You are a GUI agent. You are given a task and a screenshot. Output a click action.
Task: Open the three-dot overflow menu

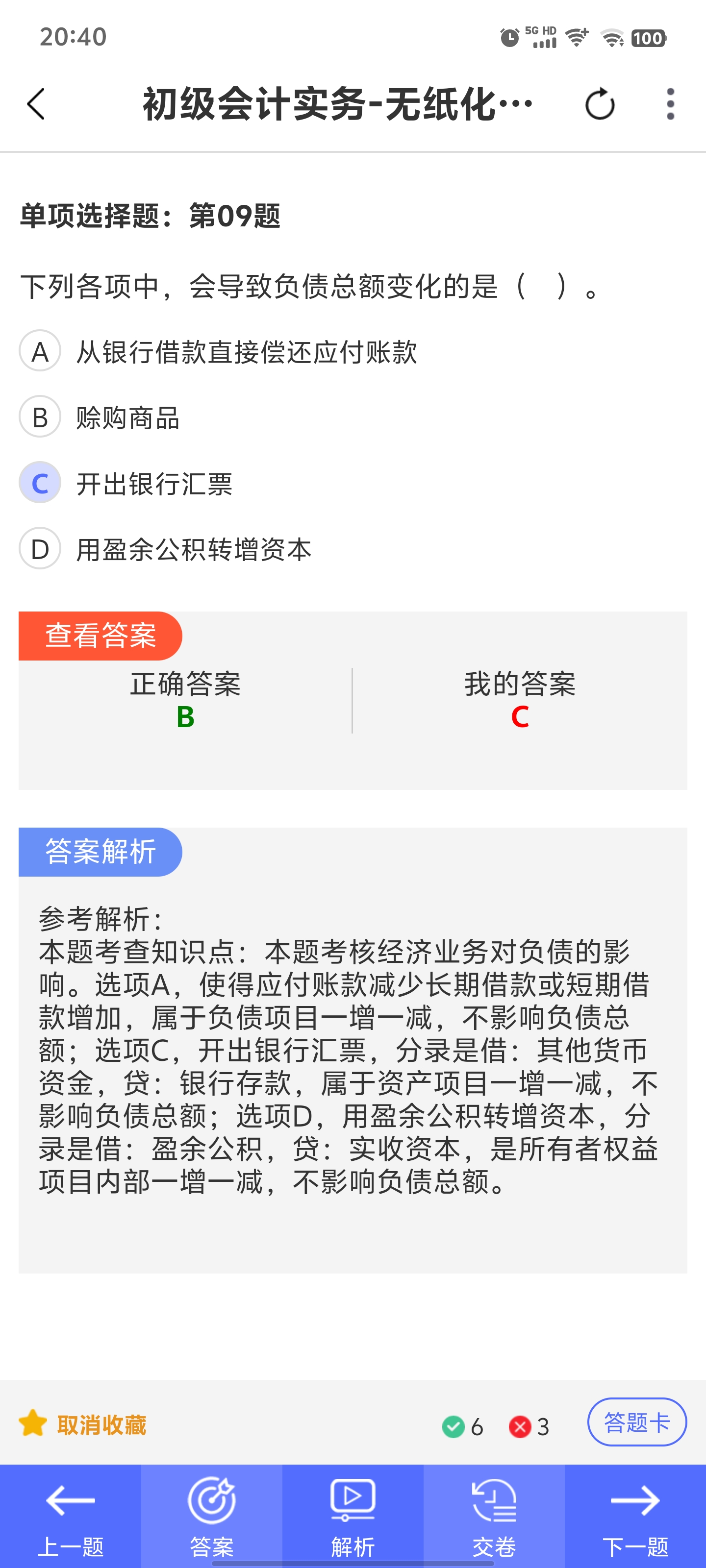coord(670,104)
